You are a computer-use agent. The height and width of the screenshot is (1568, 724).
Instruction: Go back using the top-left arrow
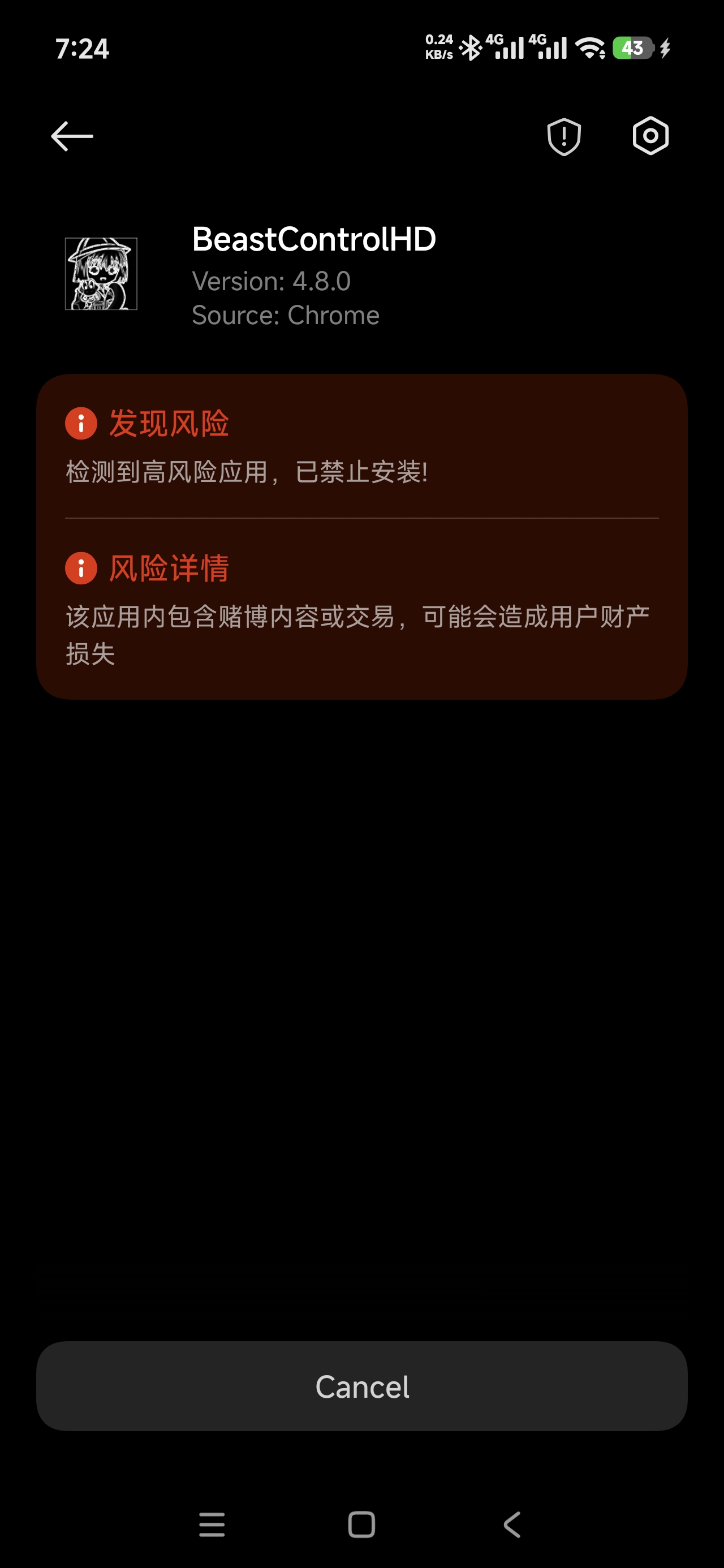click(x=72, y=136)
